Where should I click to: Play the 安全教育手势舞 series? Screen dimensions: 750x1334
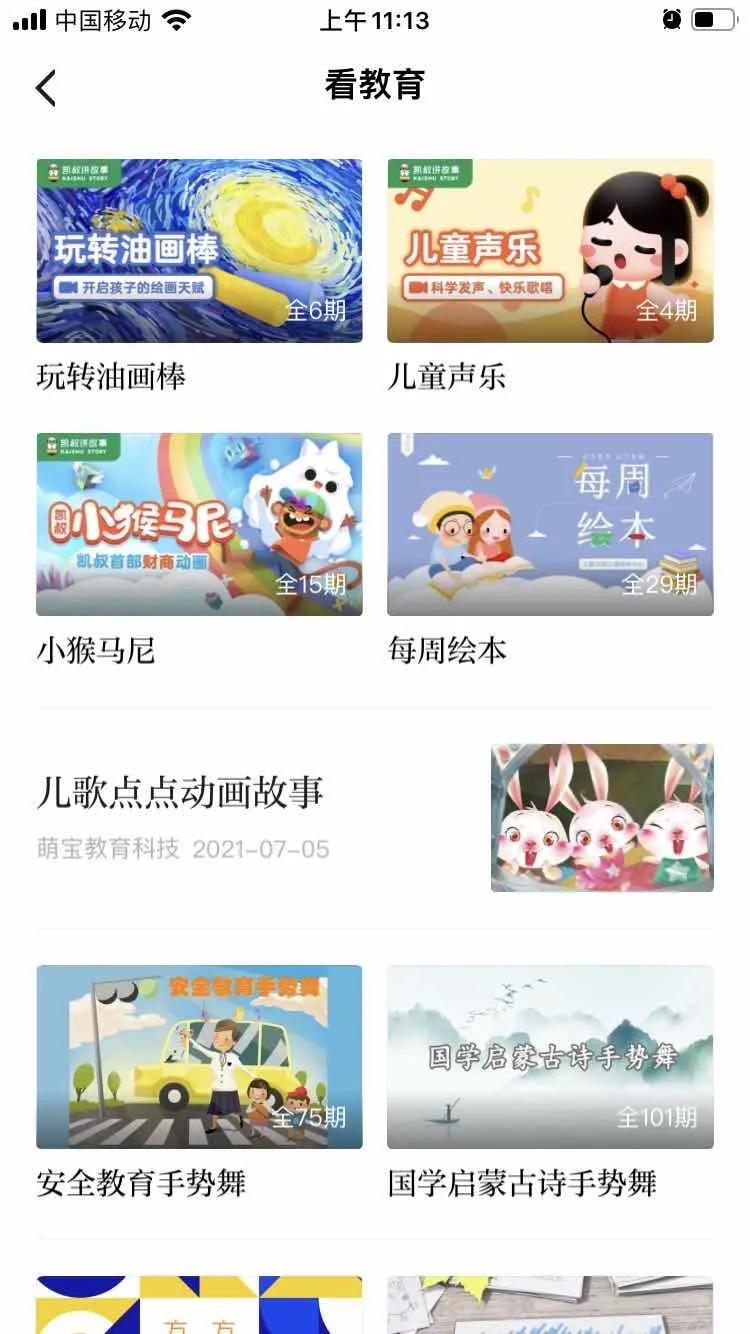click(x=199, y=1056)
